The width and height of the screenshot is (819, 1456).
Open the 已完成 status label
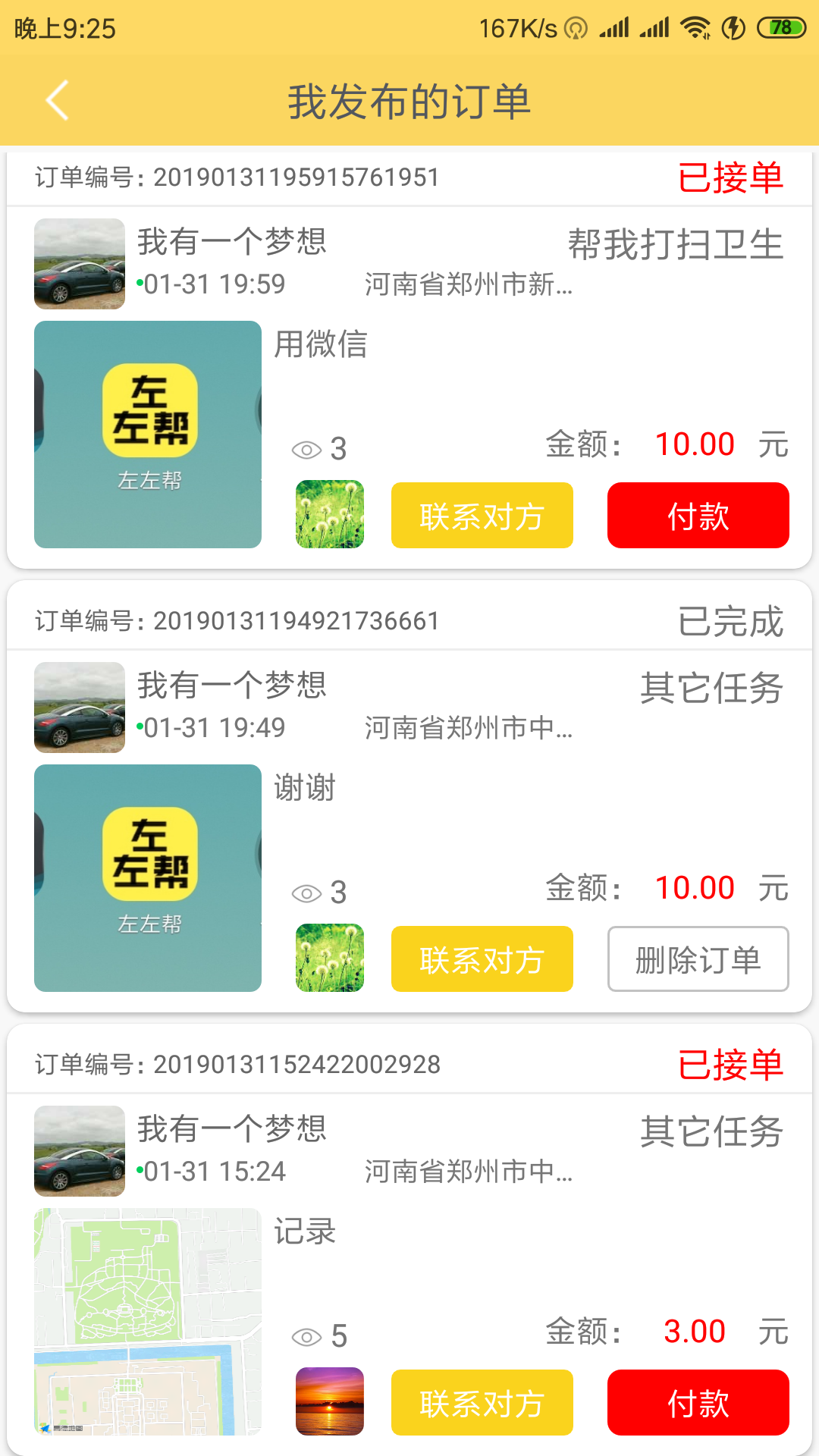click(730, 620)
